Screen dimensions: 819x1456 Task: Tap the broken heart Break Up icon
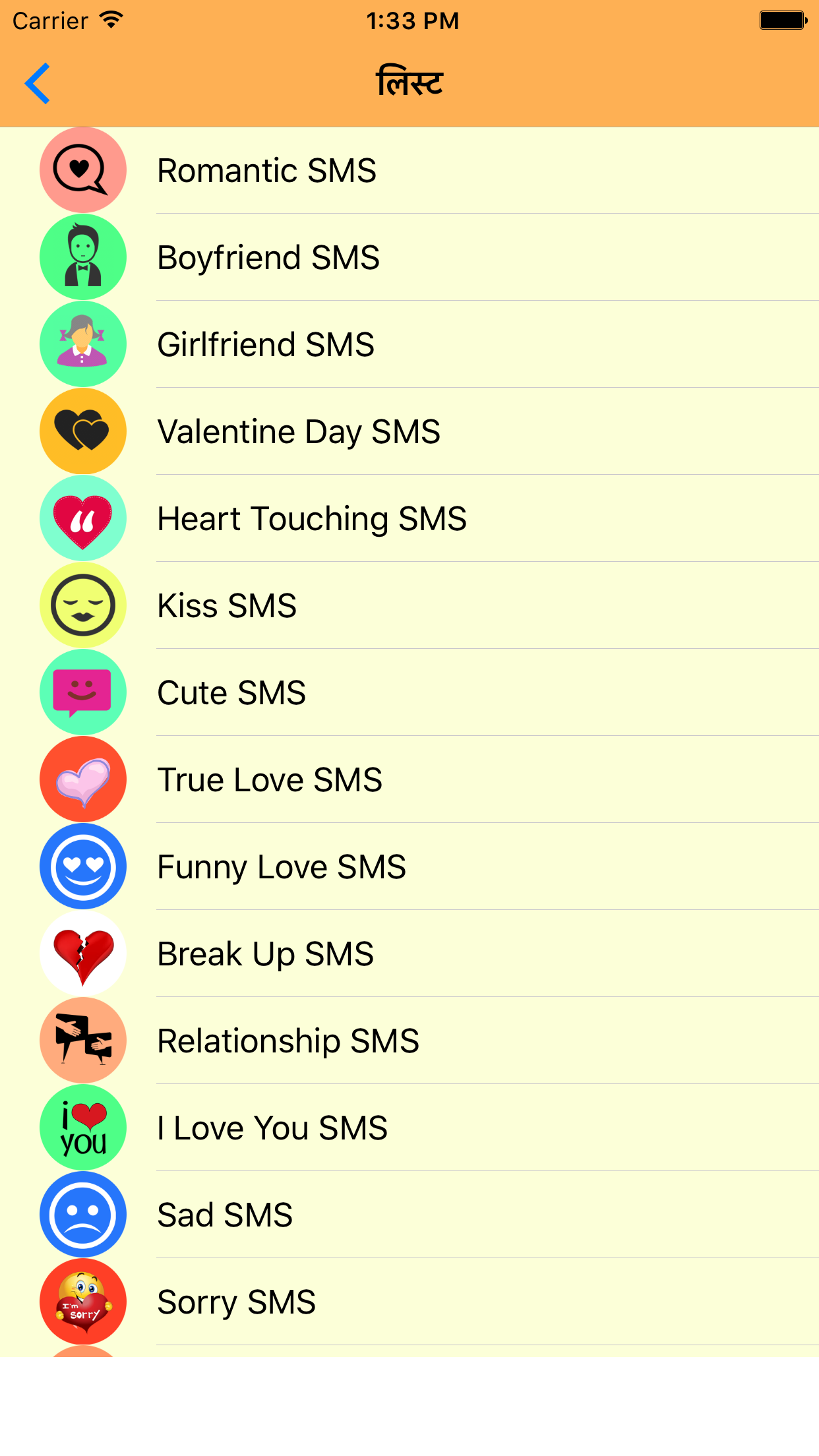click(82, 953)
